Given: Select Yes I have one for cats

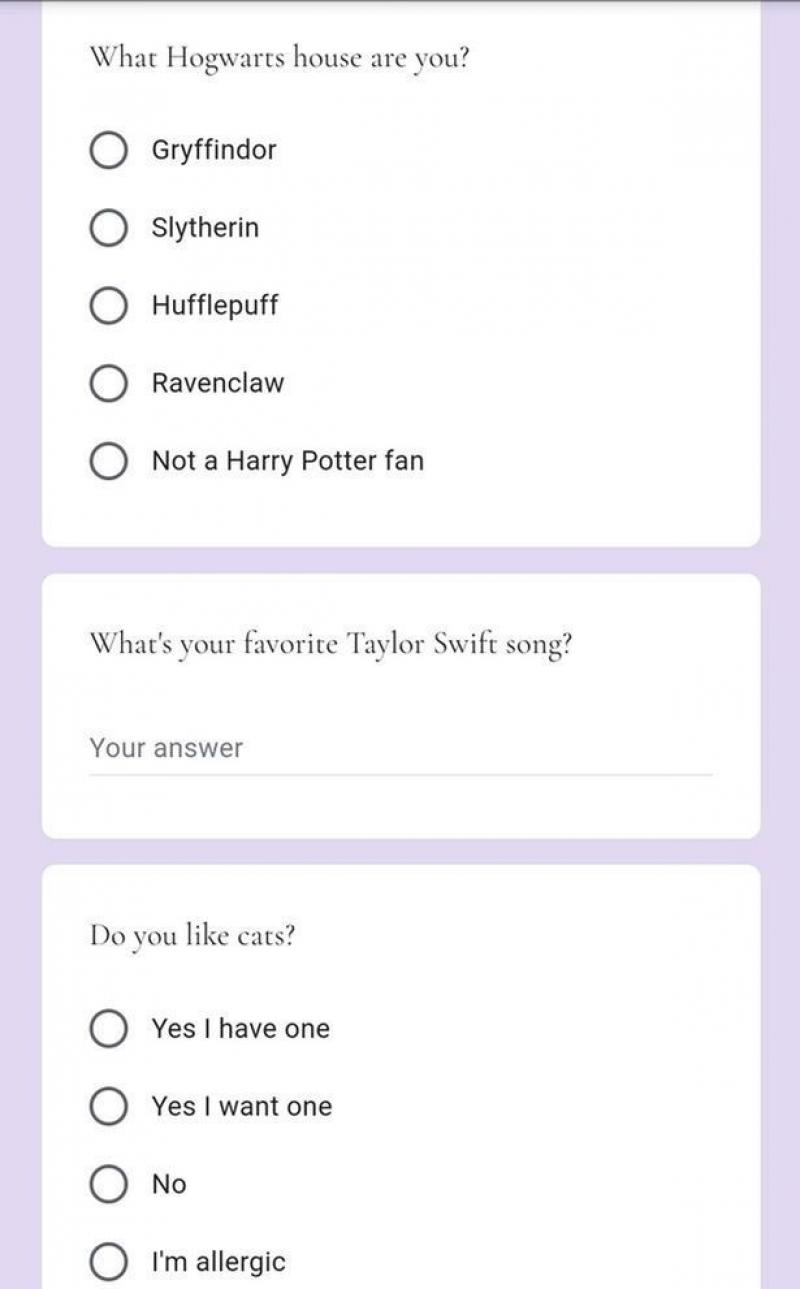Looking at the screenshot, I should 108,1028.
